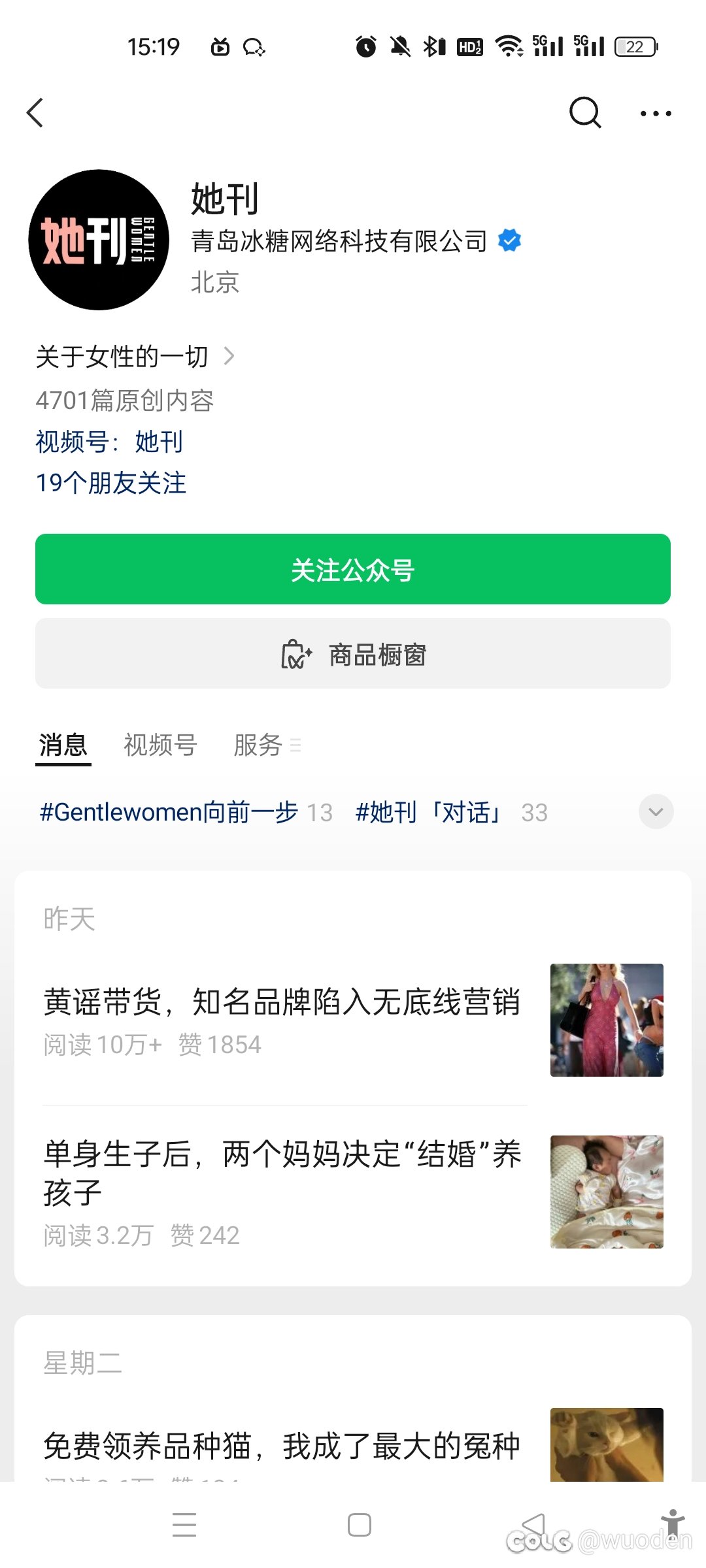706x1568 pixels.
Task: Follow the account via 关注公众号
Action: pos(353,569)
